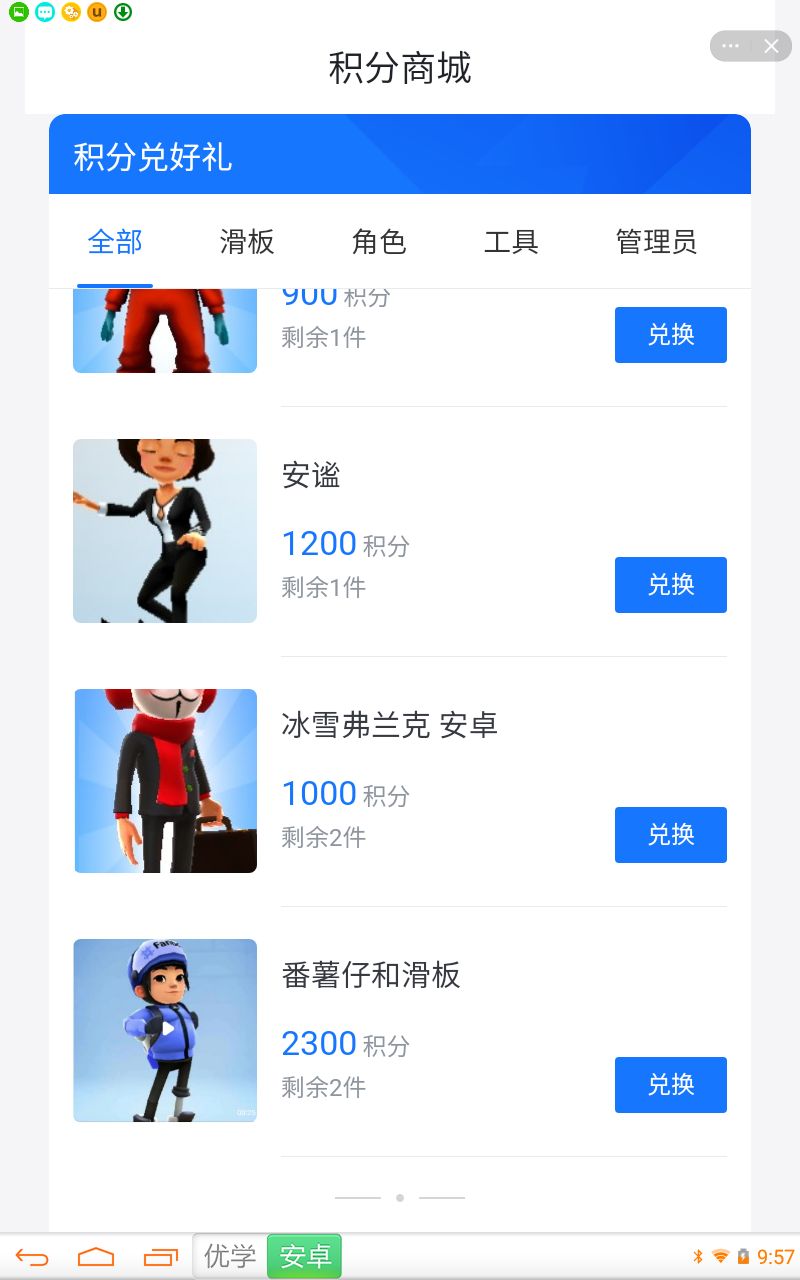Close the 积分商城 mini program
The image size is (800, 1280).
(771, 46)
